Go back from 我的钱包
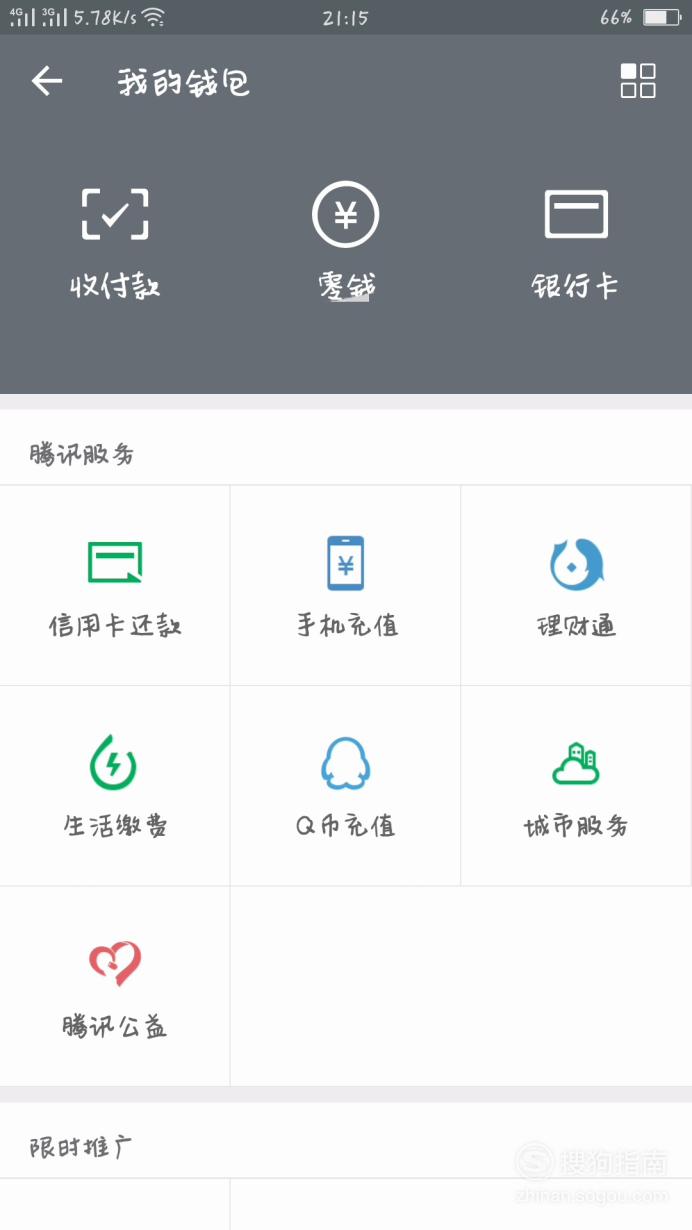 click(47, 81)
